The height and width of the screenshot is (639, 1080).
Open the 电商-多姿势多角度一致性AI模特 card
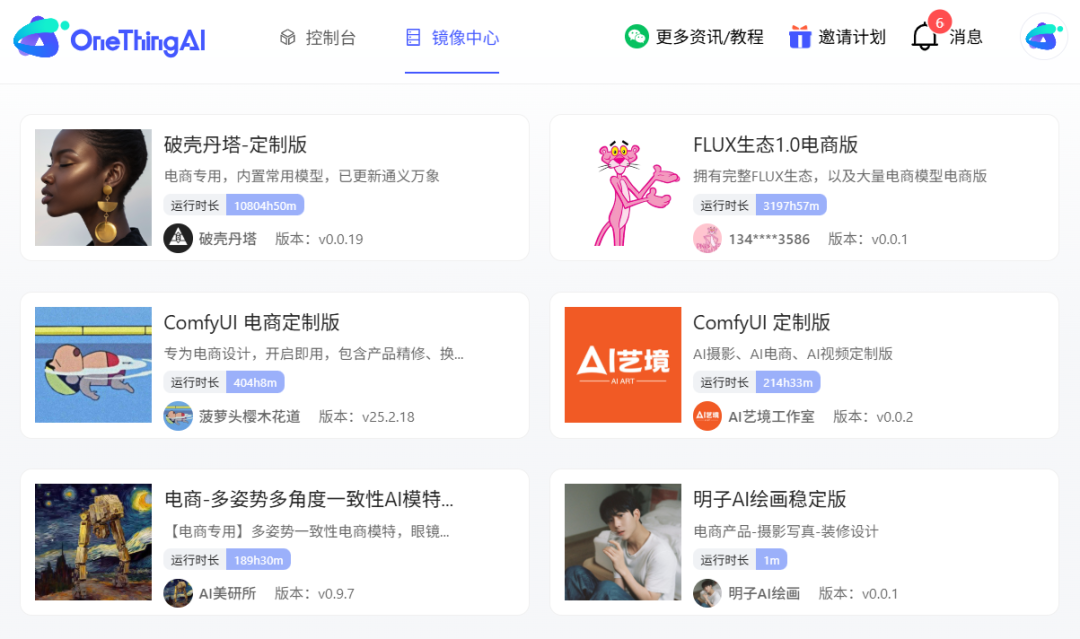[x=308, y=499]
